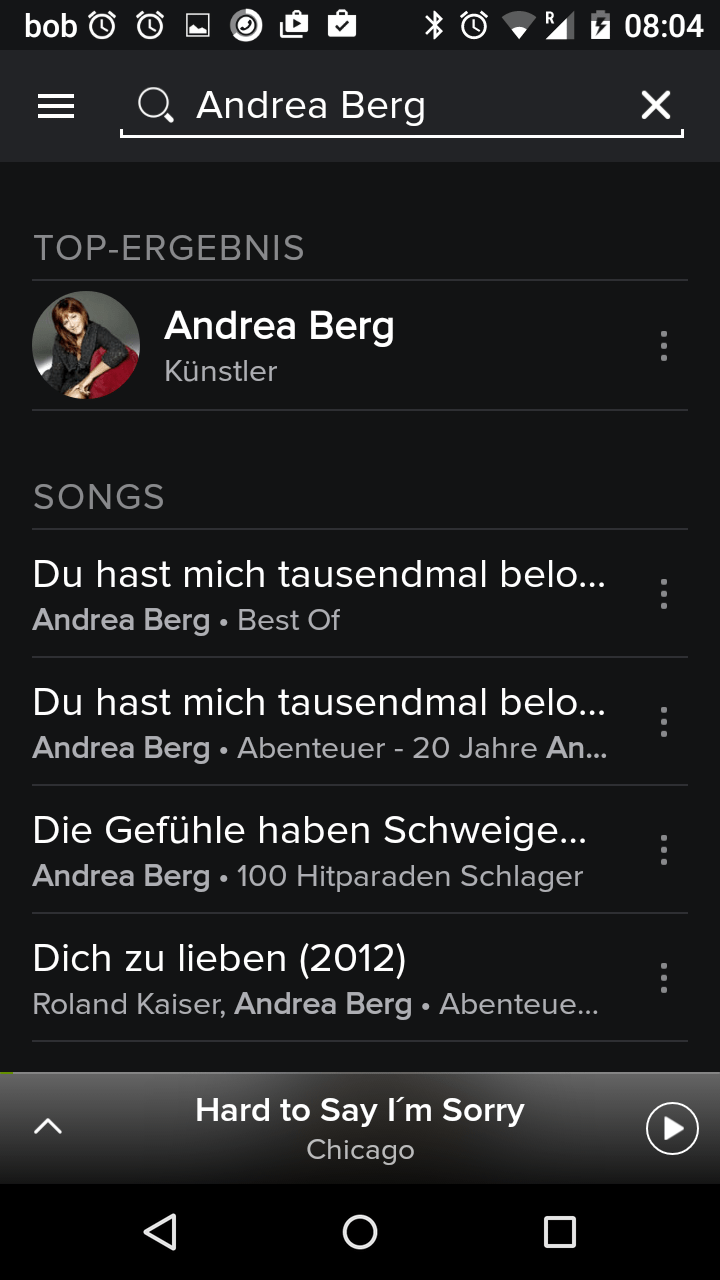The height and width of the screenshot is (1280, 720).
Task: Open the Andrea Berg artist page
Action: coord(280,345)
